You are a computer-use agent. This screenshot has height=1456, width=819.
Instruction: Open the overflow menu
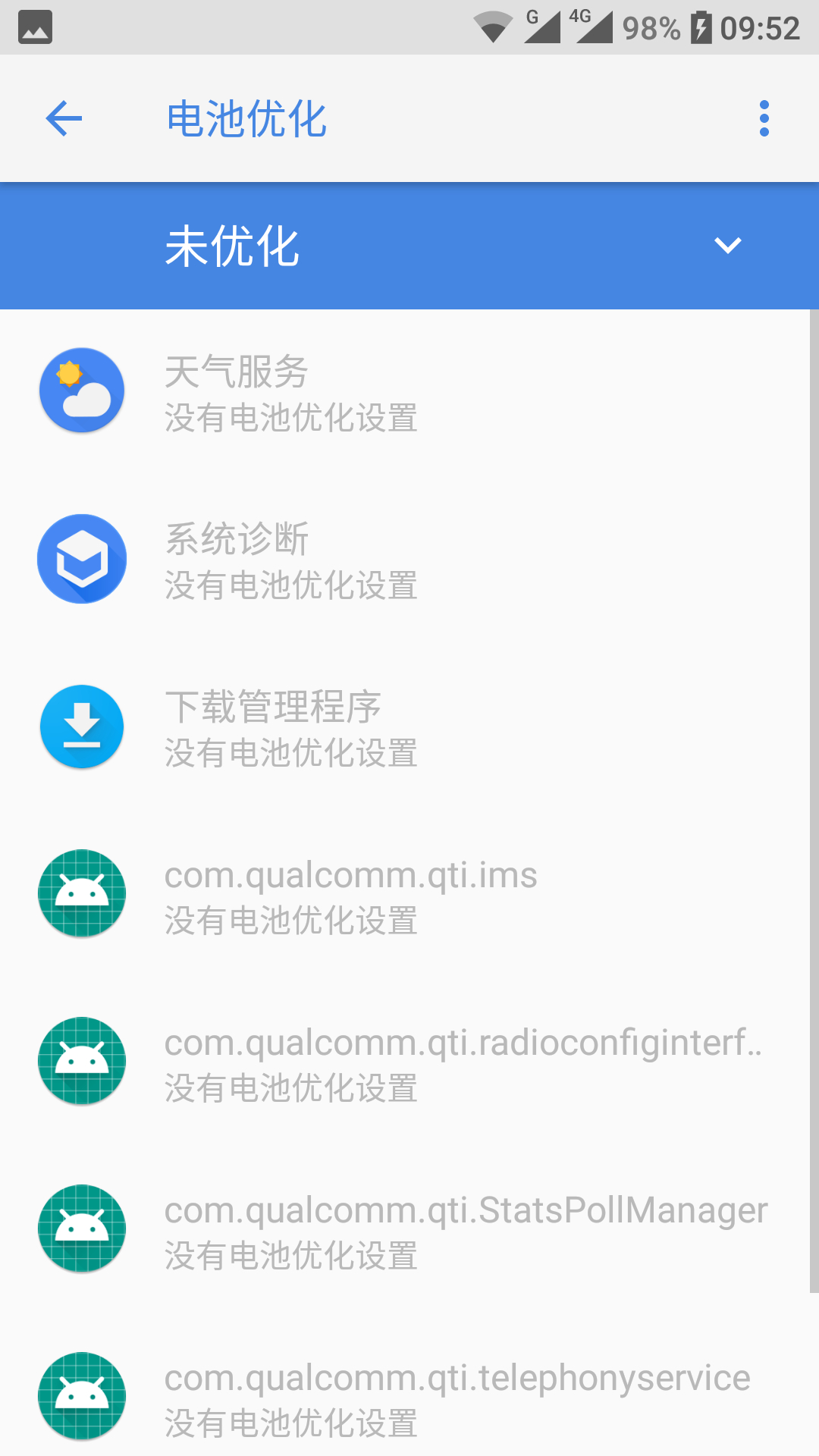pos(764,119)
